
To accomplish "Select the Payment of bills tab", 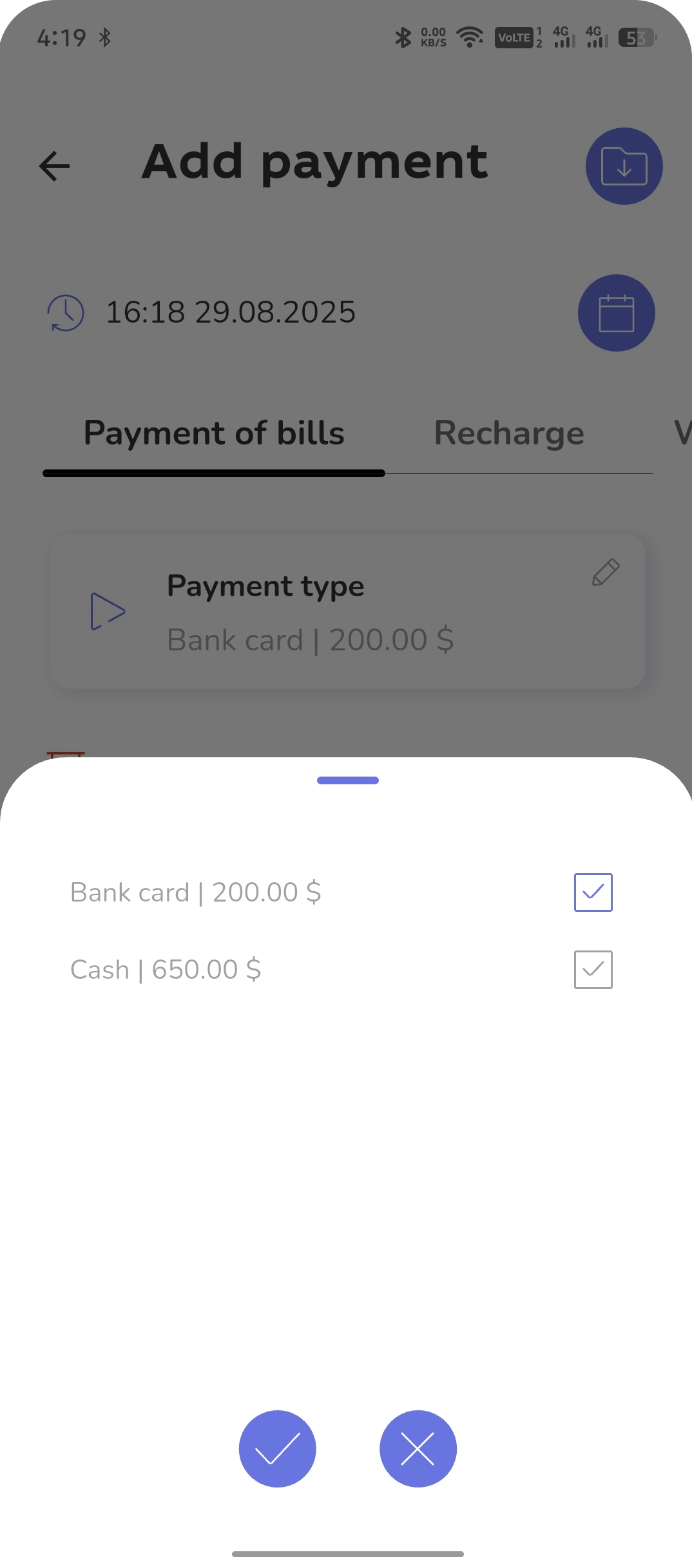I will [214, 433].
